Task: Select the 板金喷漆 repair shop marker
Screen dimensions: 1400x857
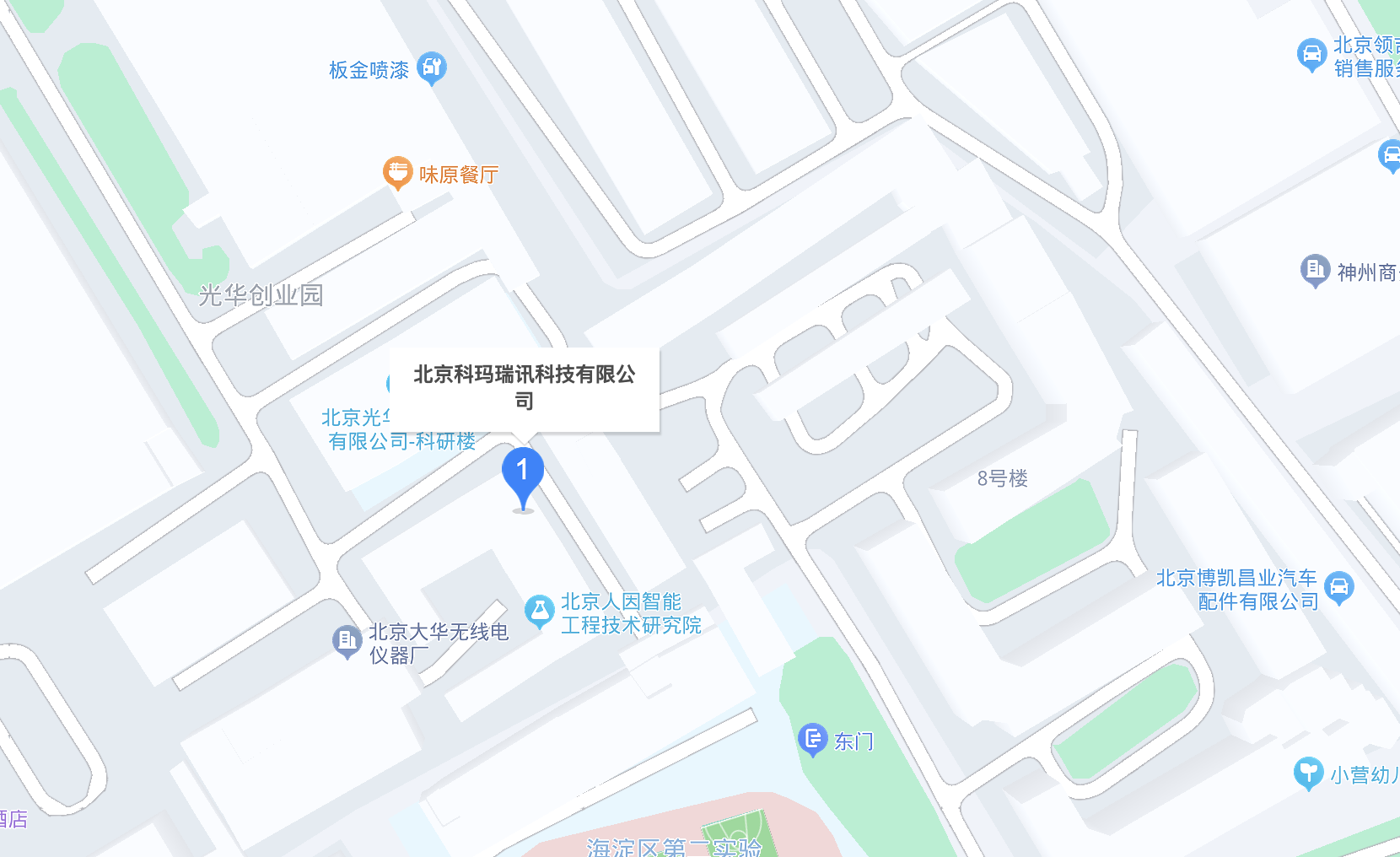Action: click(x=432, y=68)
